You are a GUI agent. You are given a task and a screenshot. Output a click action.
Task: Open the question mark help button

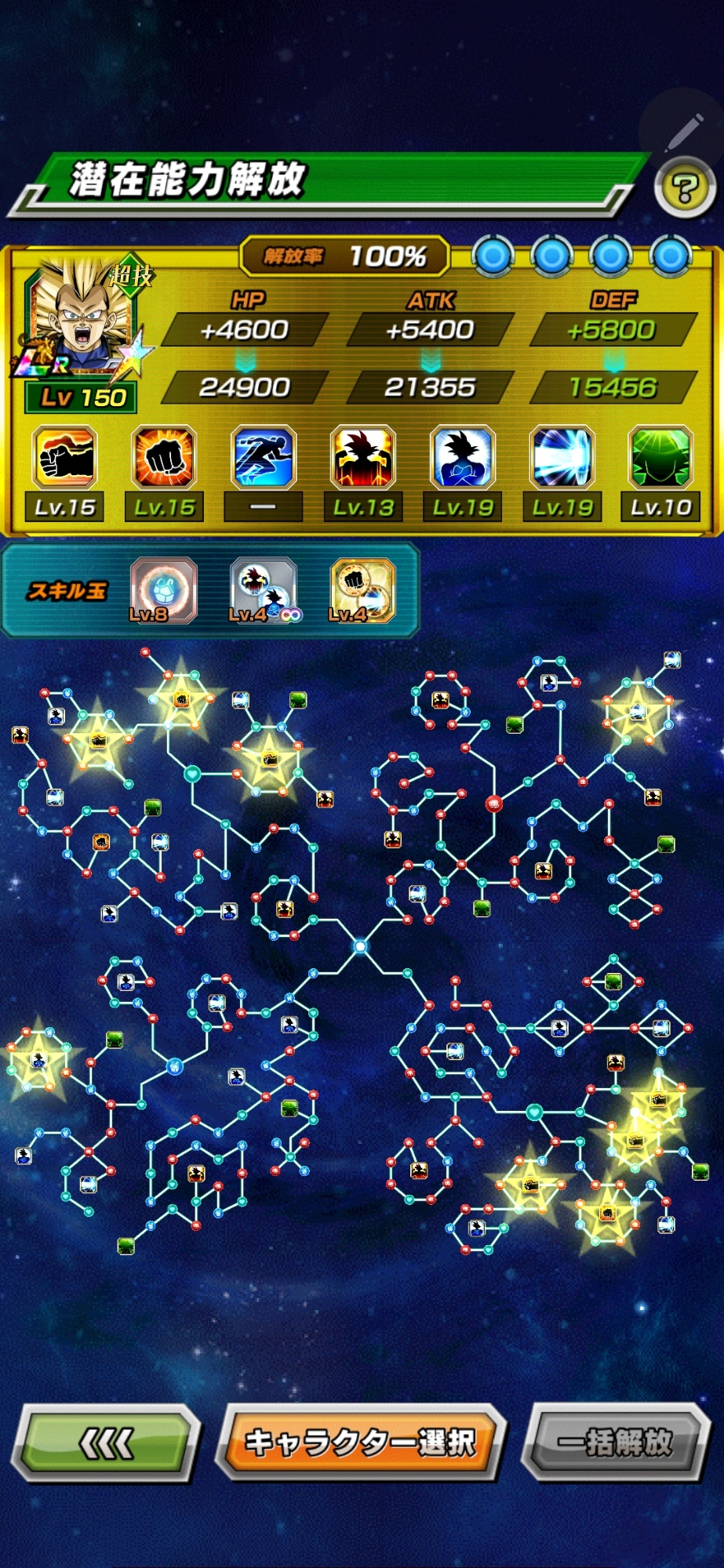[684, 189]
